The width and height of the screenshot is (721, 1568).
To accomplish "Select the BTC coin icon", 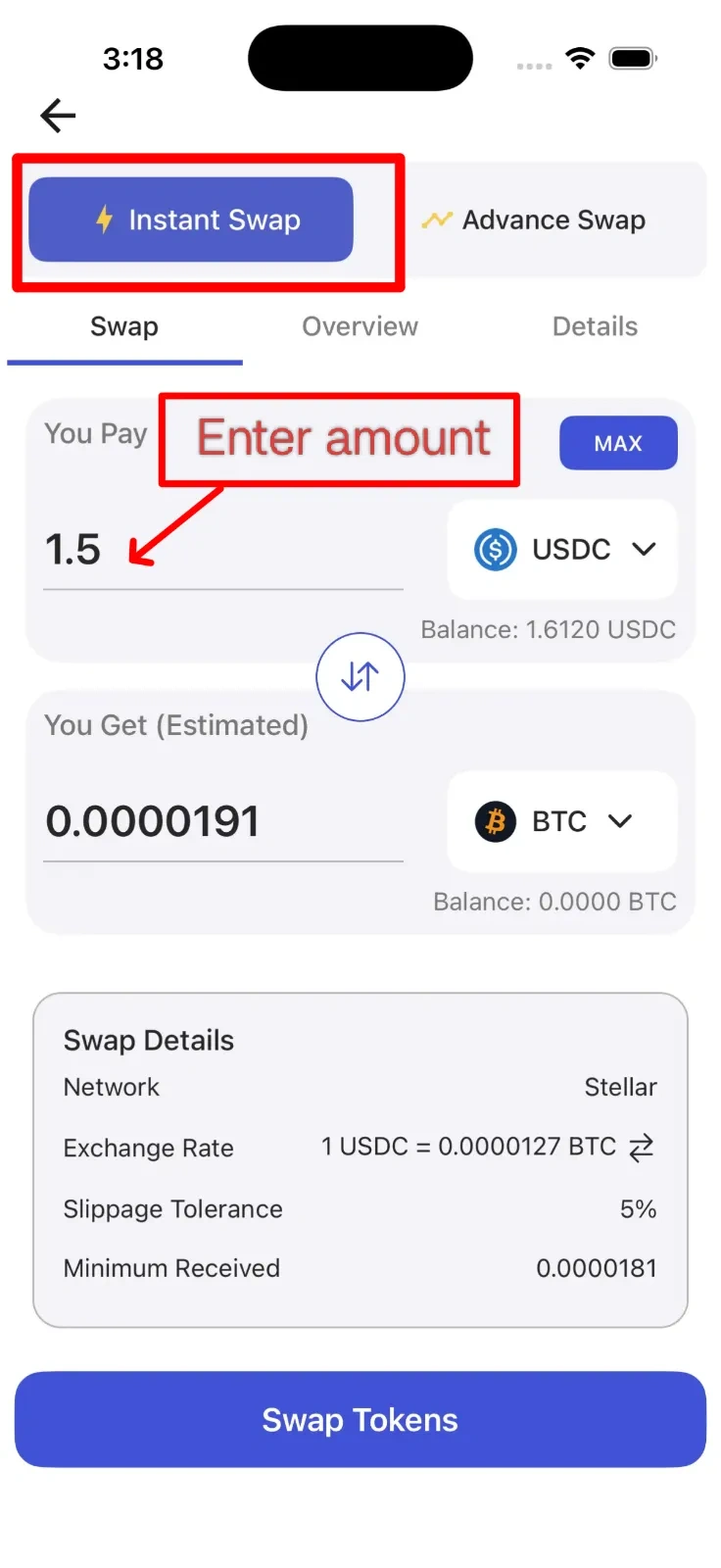I will point(495,822).
